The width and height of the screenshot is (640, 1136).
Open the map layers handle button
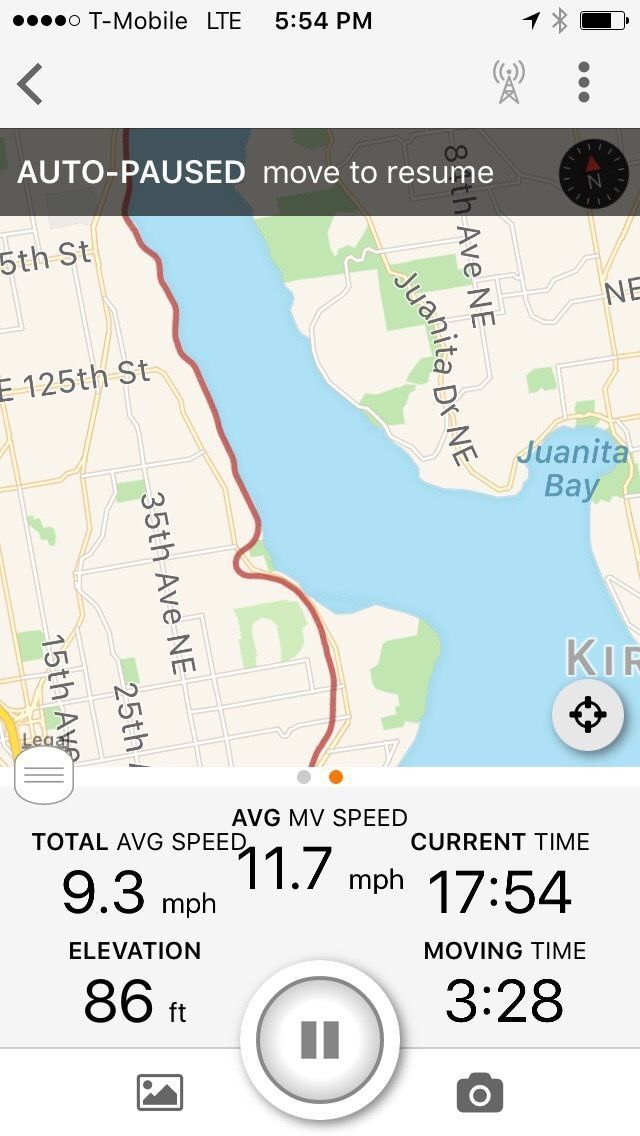pyautogui.click(x=44, y=775)
